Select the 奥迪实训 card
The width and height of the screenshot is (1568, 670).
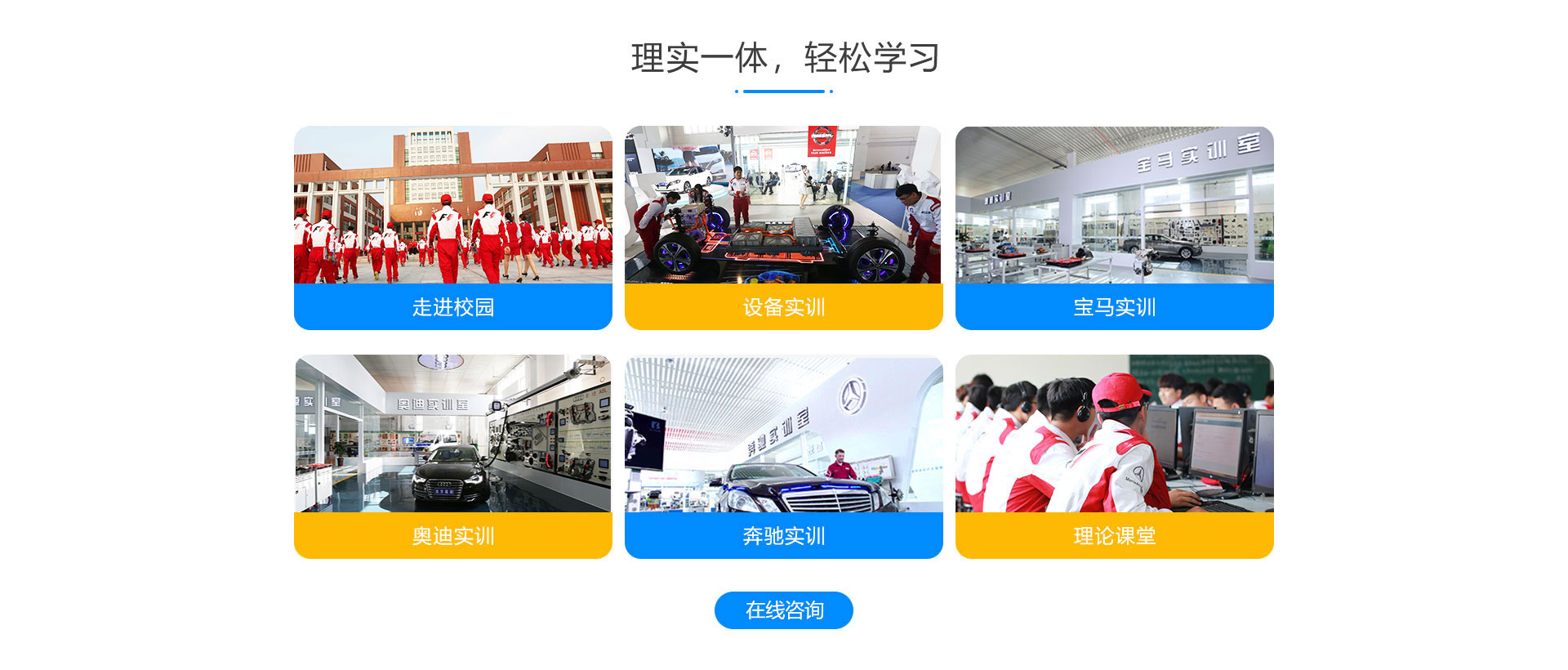452,456
